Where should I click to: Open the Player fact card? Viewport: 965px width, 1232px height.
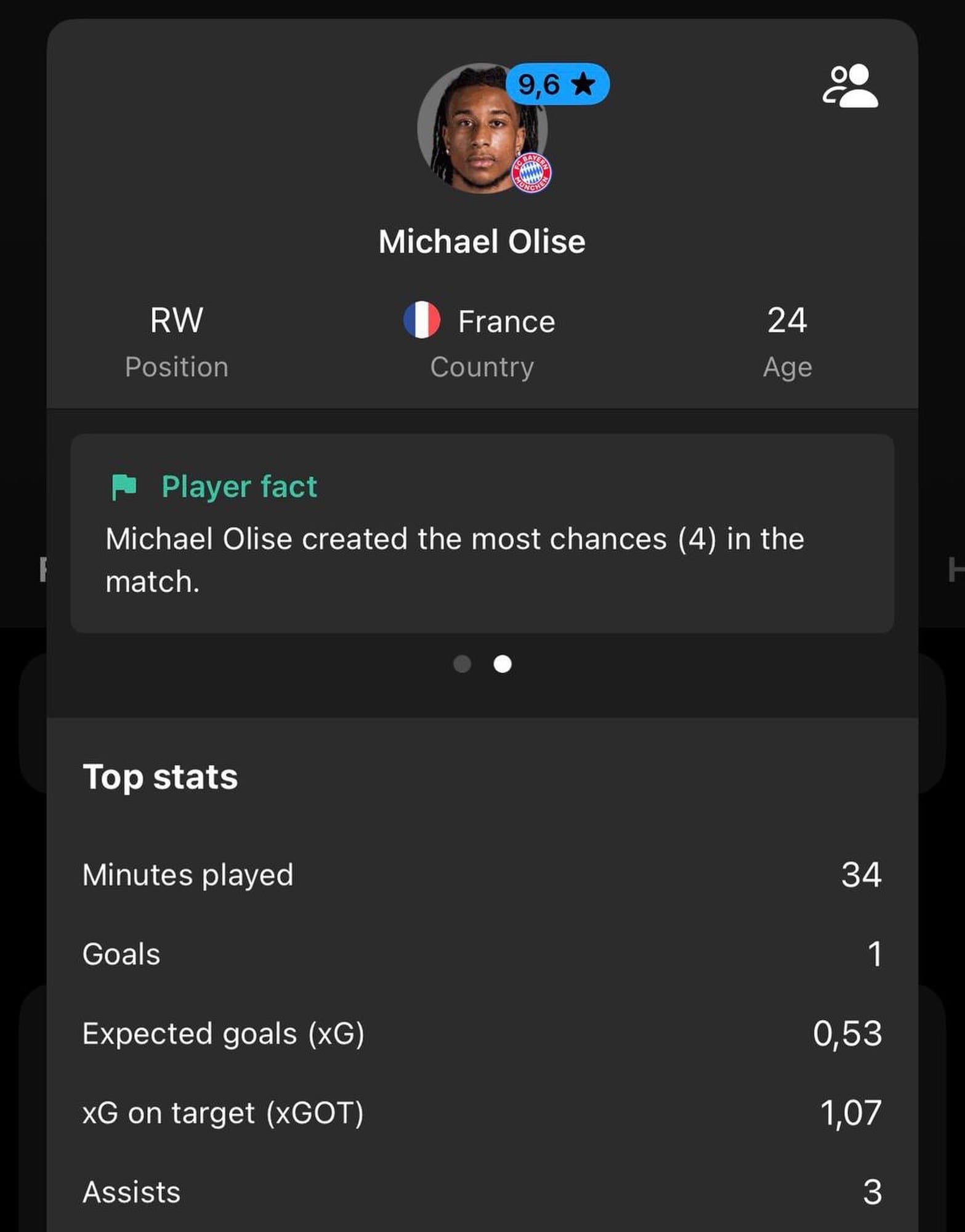[482, 533]
